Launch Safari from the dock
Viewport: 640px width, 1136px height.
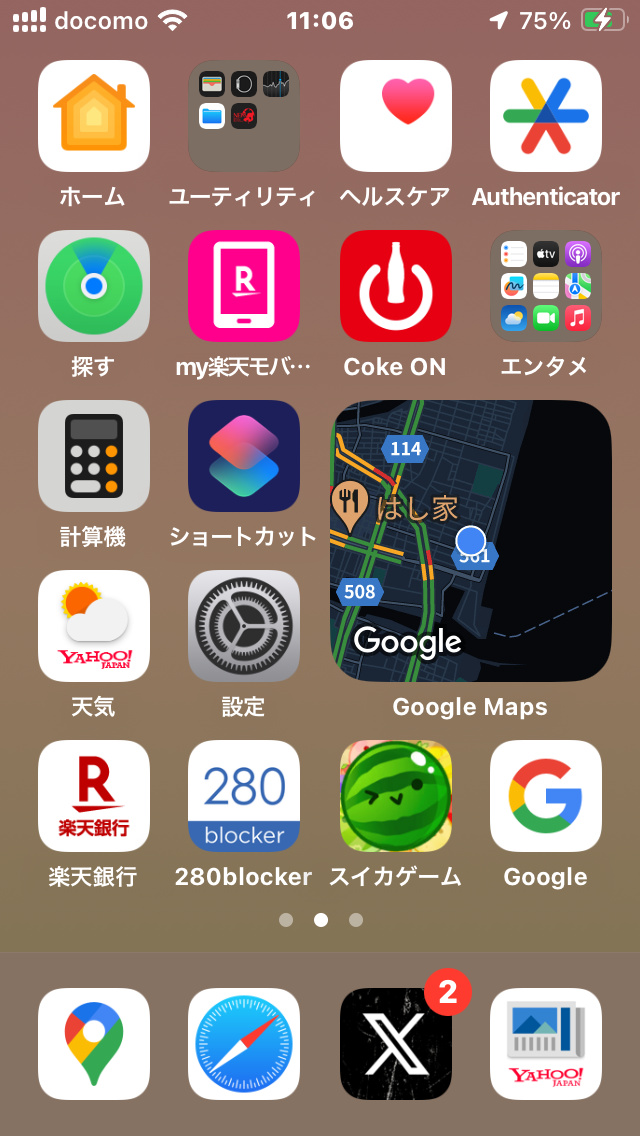[x=244, y=1044]
